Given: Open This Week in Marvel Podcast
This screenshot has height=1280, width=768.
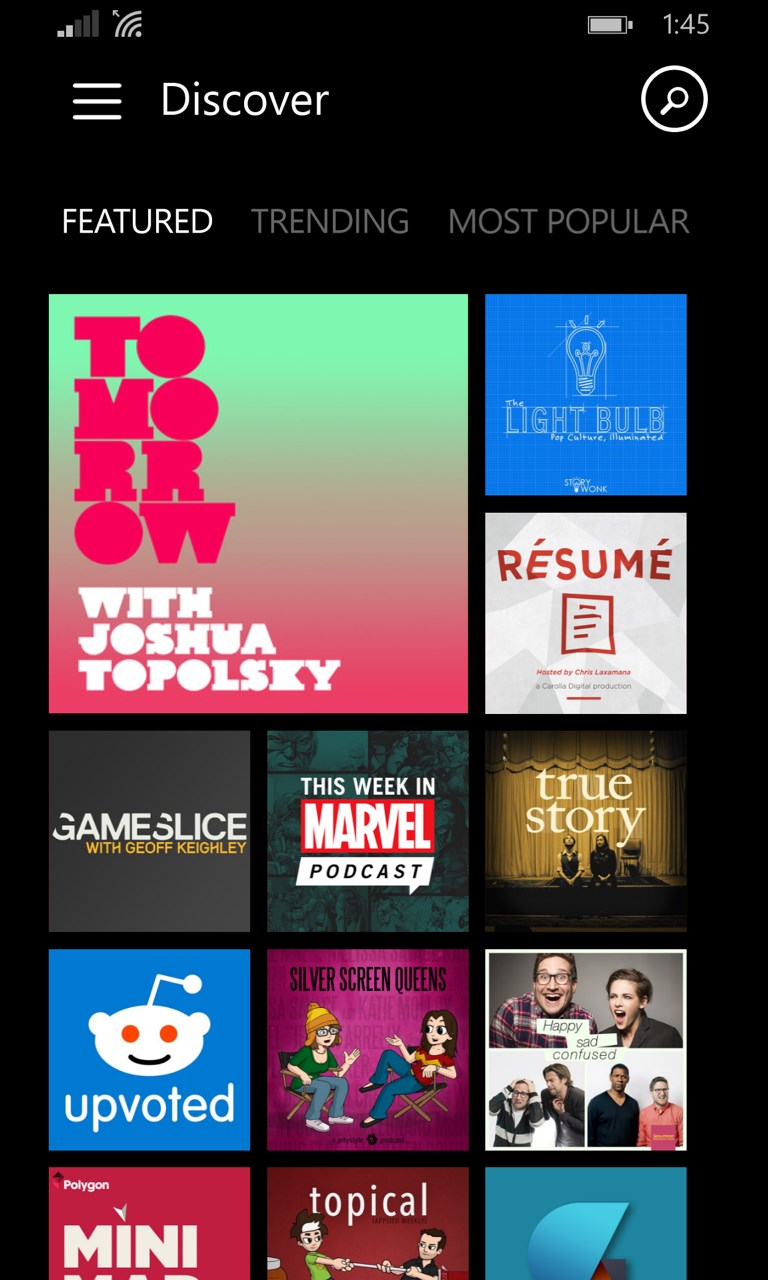Looking at the screenshot, I should (367, 831).
